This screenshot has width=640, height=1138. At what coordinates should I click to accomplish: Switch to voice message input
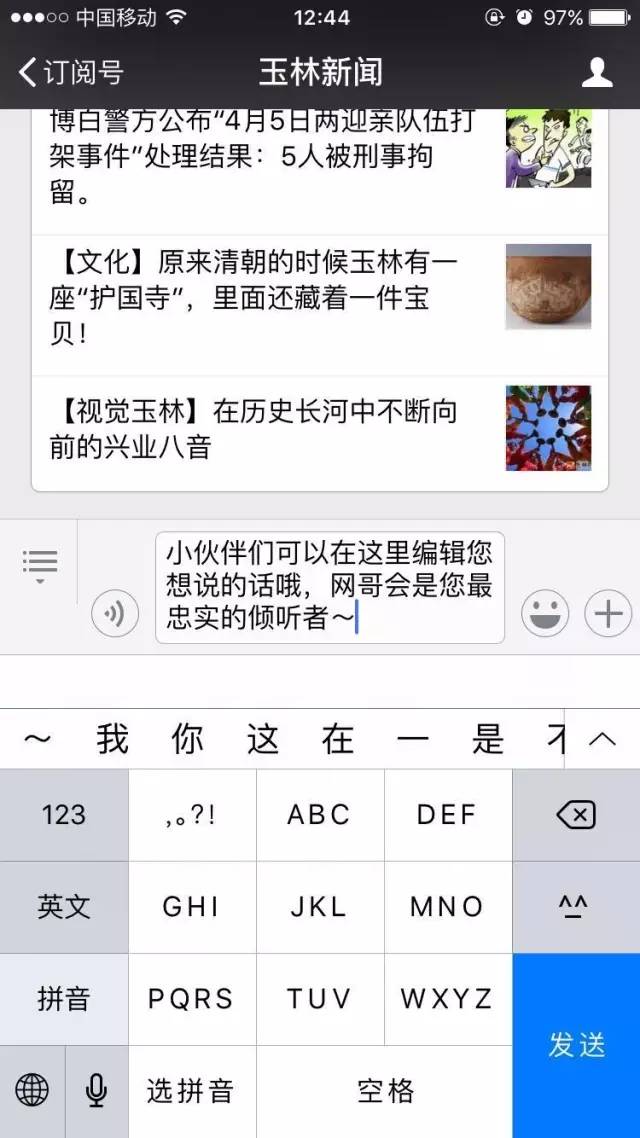(115, 613)
